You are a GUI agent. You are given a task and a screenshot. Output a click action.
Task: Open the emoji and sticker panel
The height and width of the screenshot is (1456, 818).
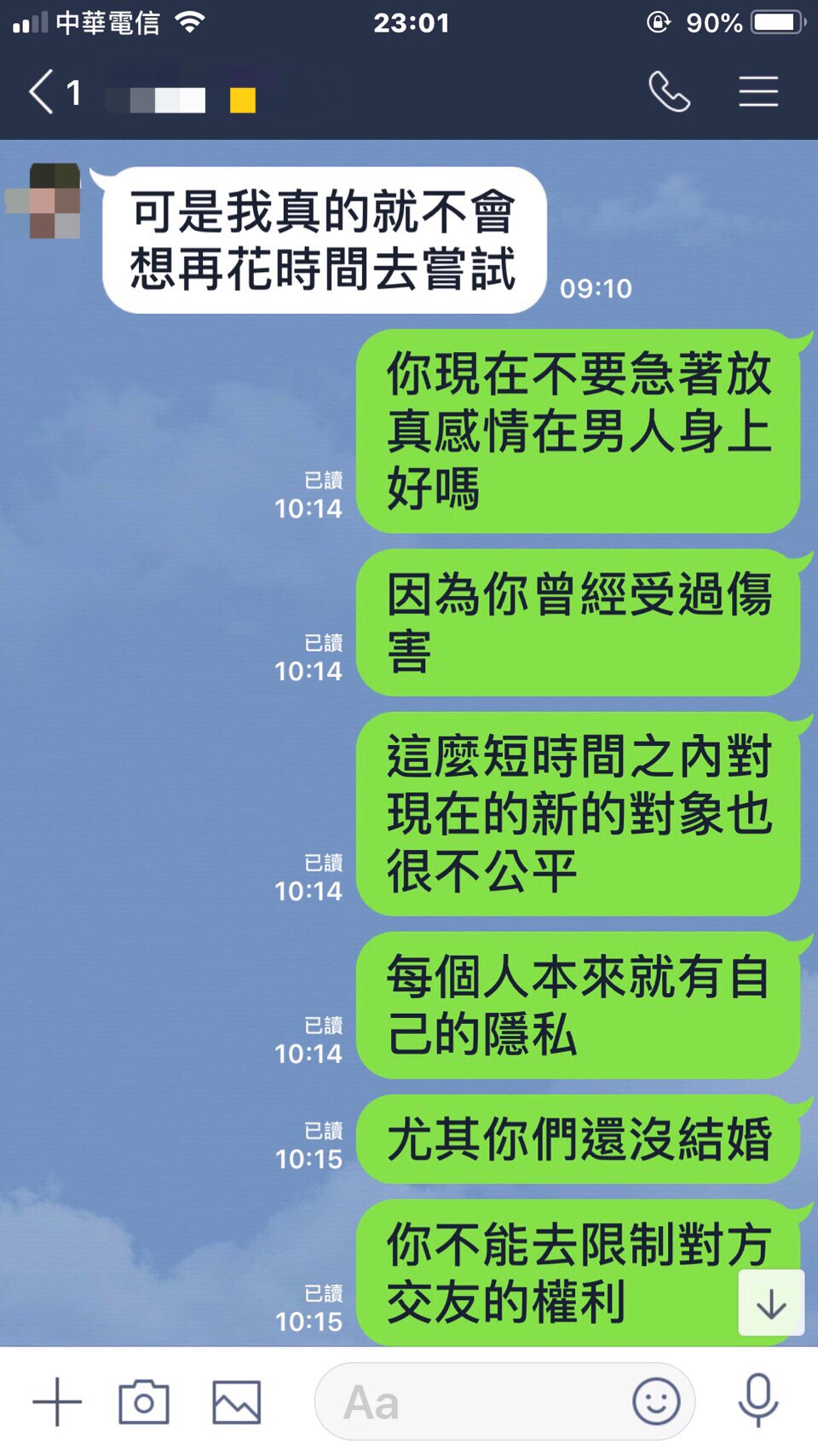[x=656, y=1401]
